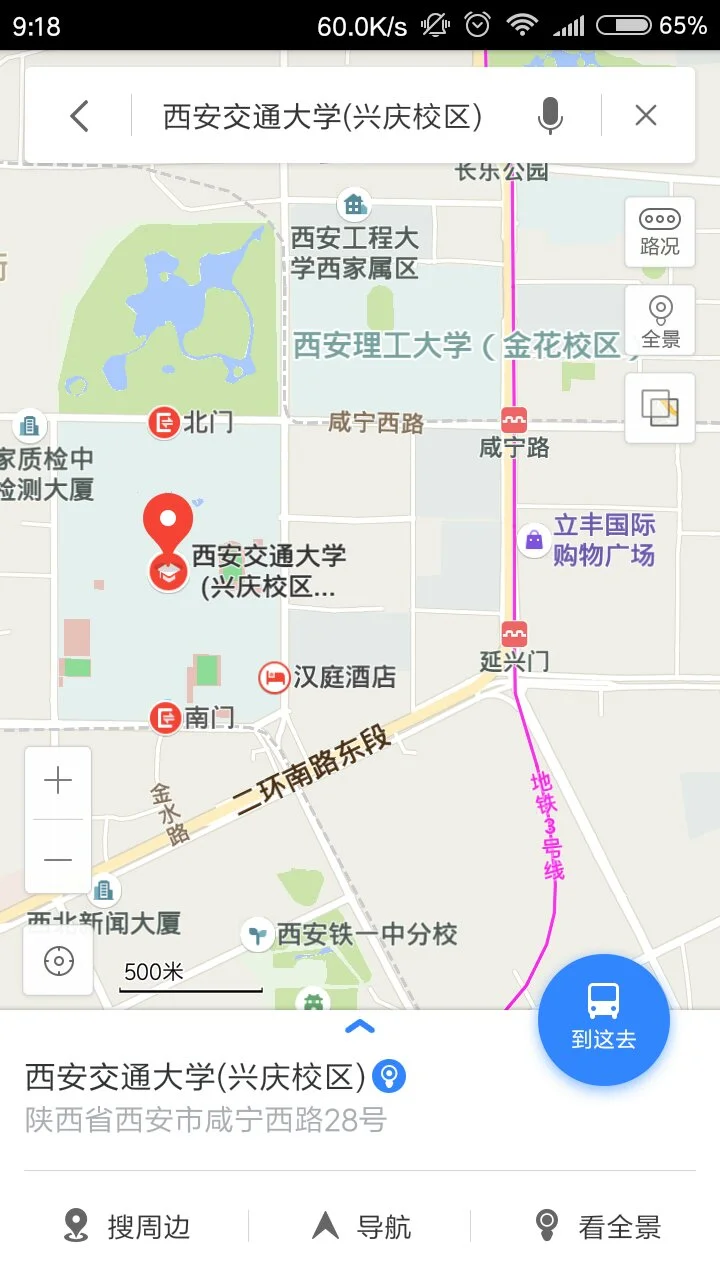The image size is (720, 1280).
Task: Open the blue bus 到这去 route button
Action: 603,1019
